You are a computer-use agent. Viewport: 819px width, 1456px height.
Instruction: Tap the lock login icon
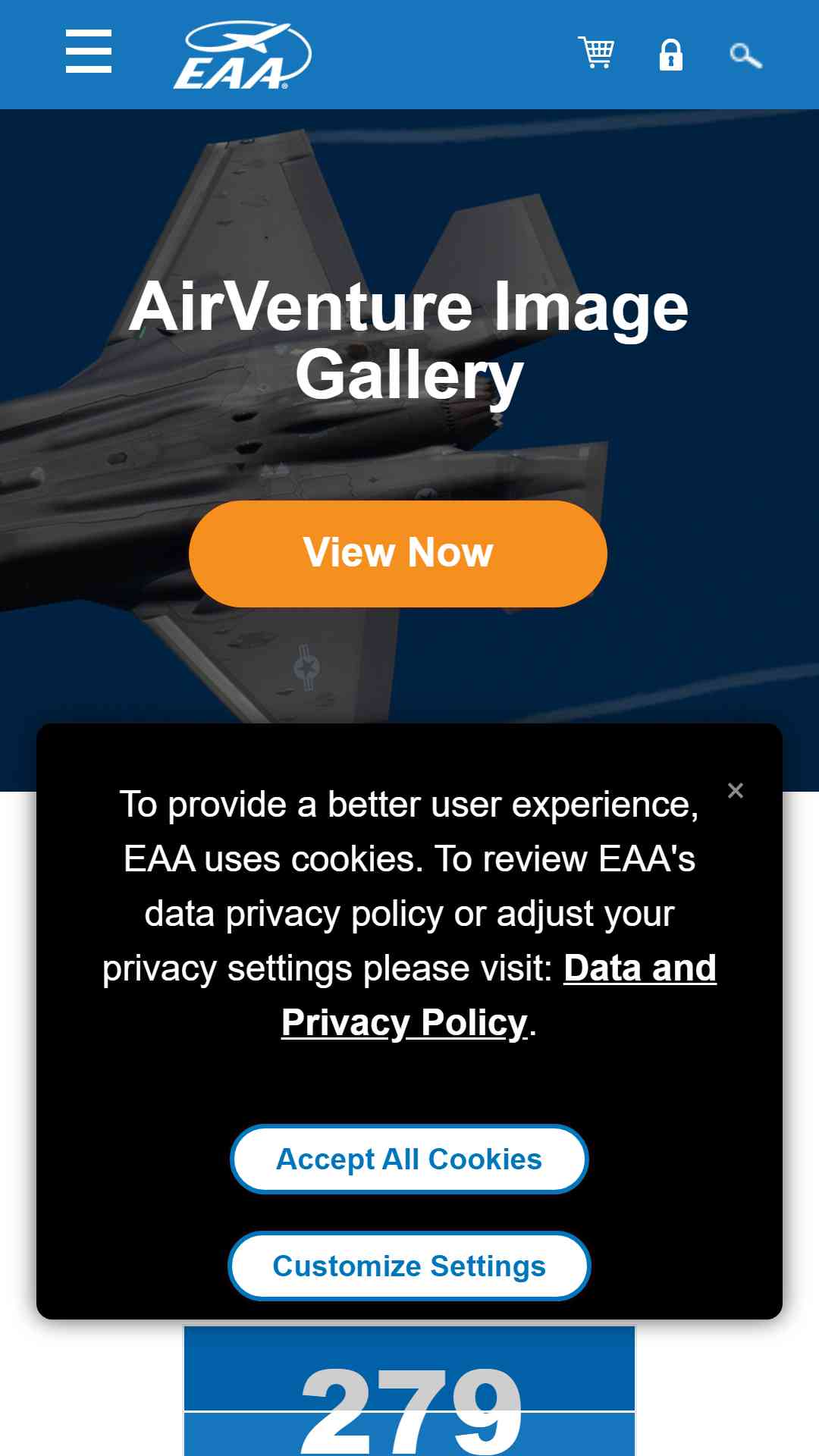[x=670, y=55]
